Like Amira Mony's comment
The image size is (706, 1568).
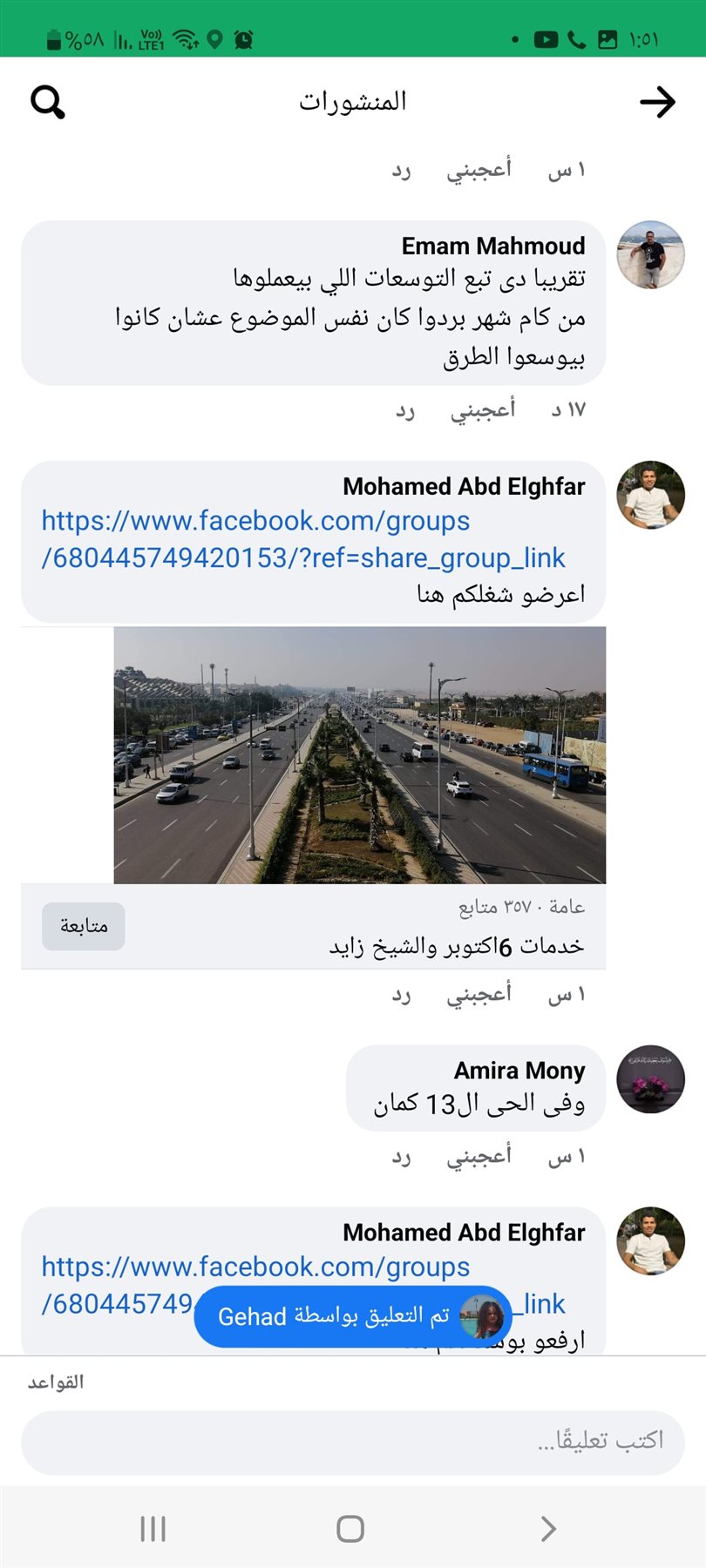pos(479,1157)
